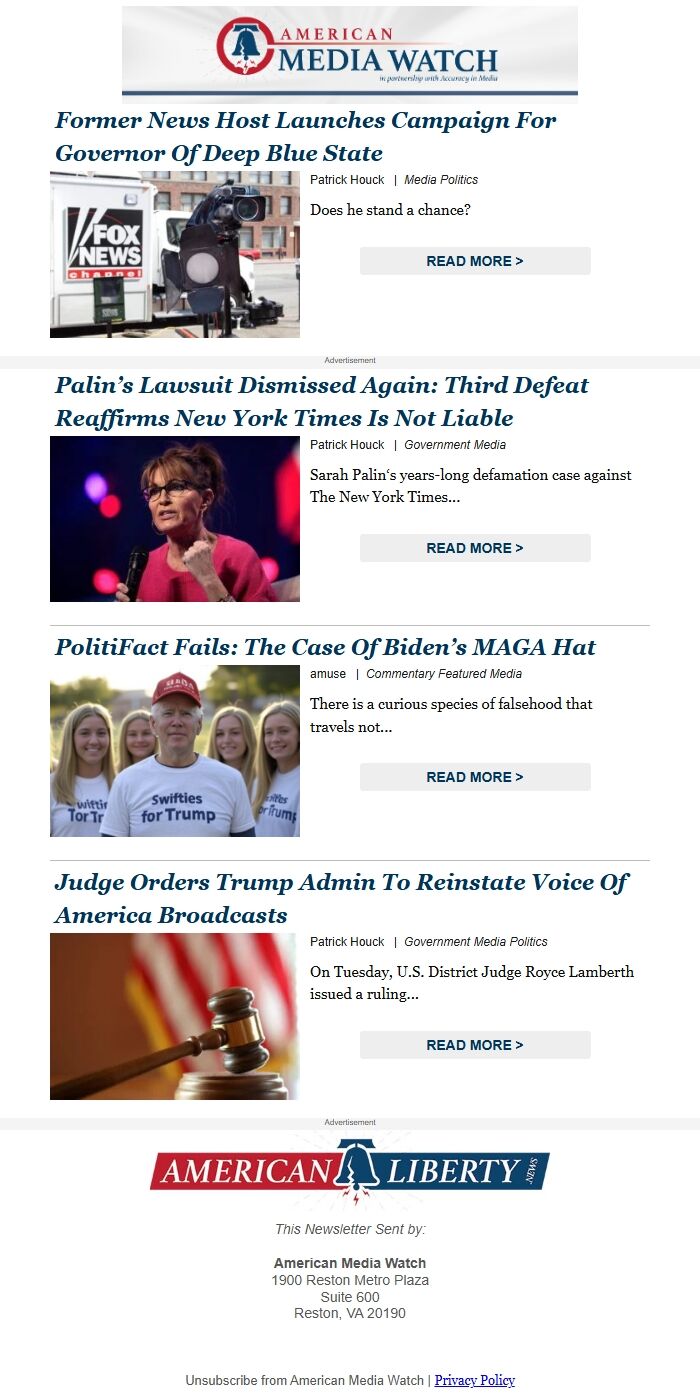
Task: Open the gavel and flag article image
Action: coord(175,1016)
